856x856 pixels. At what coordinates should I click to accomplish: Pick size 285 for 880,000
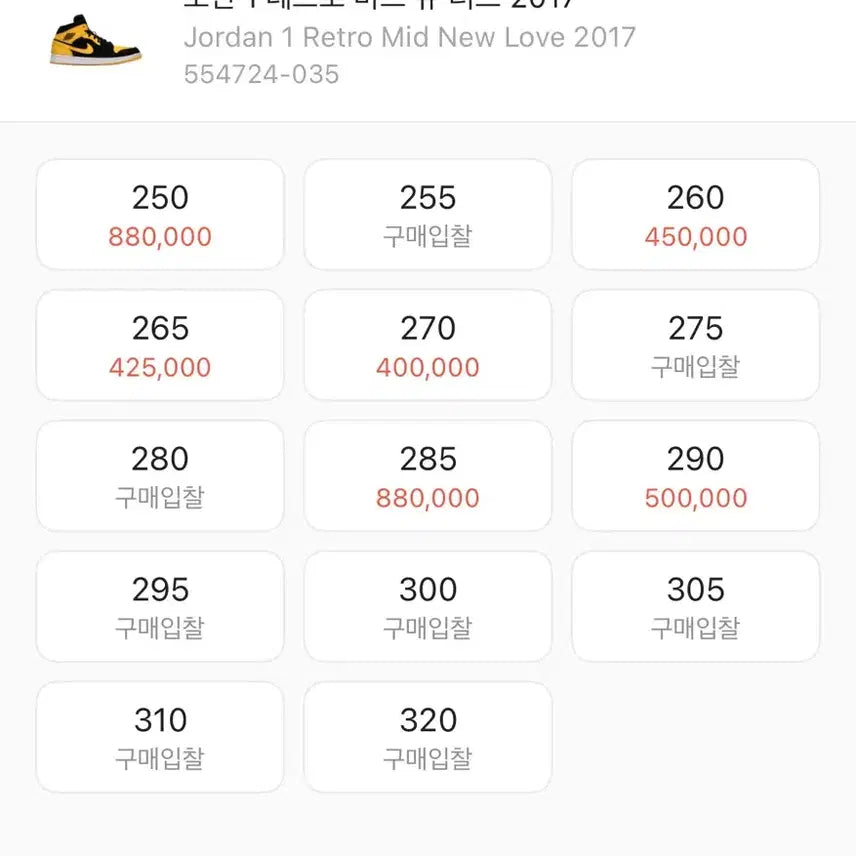pyautogui.click(x=428, y=476)
